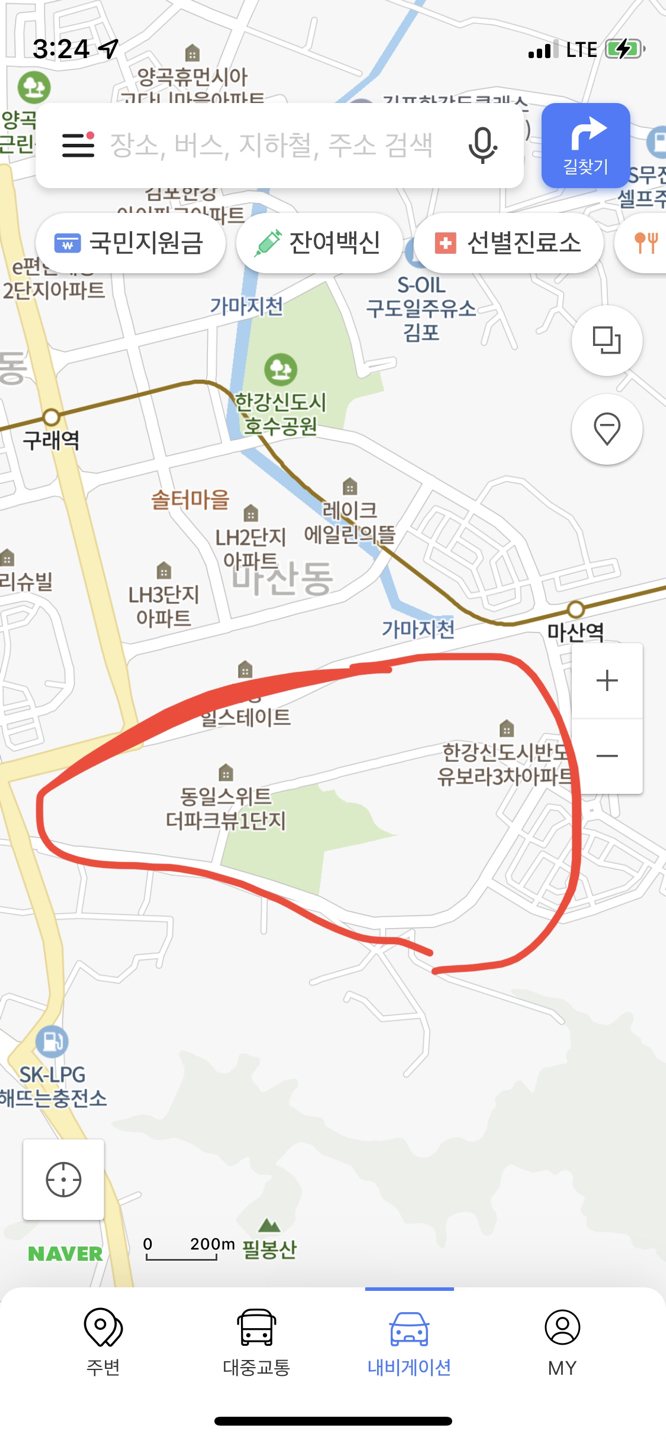Start voice search with the microphone
The height and width of the screenshot is (1440, 666).
(x=482, y=145)
